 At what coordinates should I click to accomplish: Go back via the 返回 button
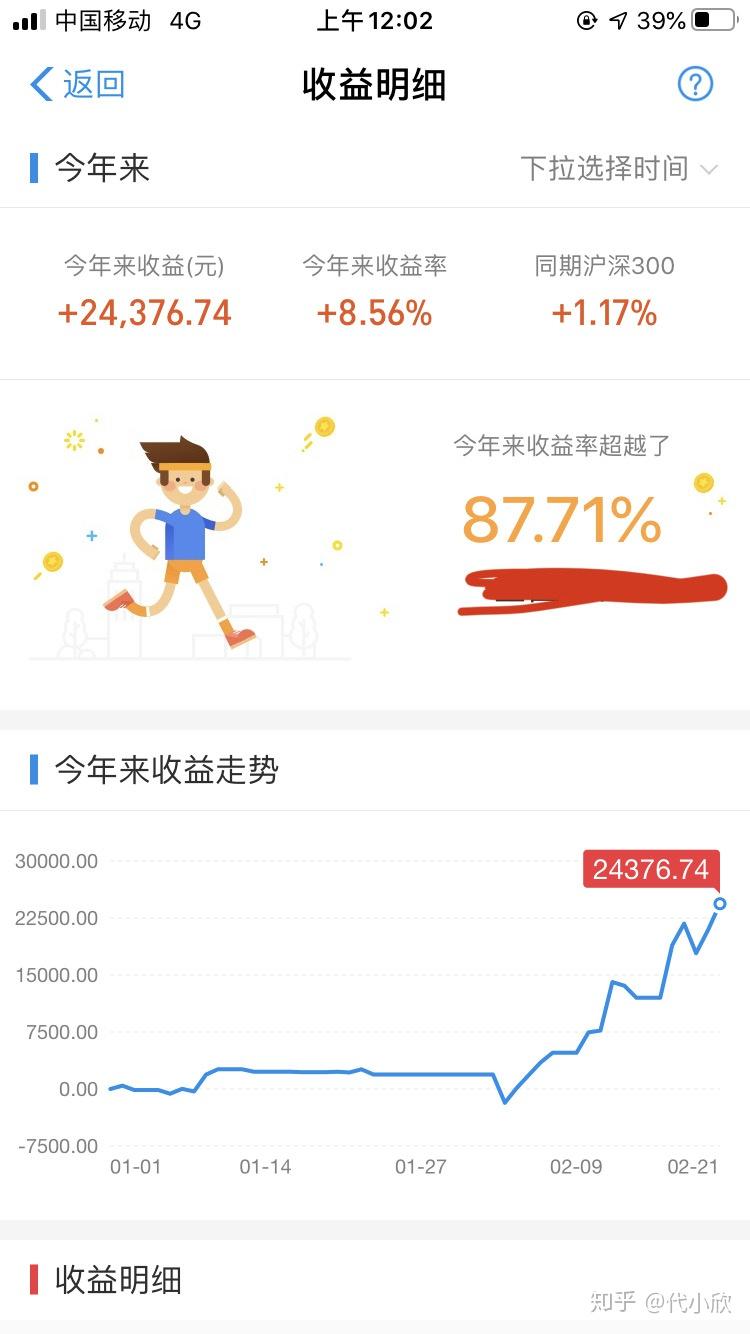(x=78, y=84)
